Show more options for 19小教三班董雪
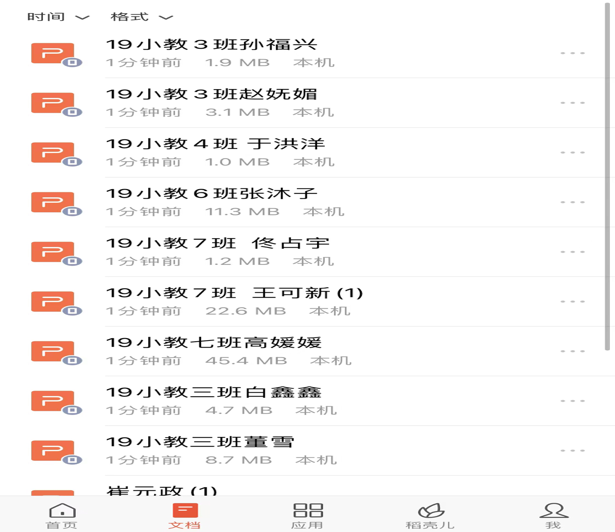Image resolution: width=615 pixels, height=532 pixels. [573, 450]
